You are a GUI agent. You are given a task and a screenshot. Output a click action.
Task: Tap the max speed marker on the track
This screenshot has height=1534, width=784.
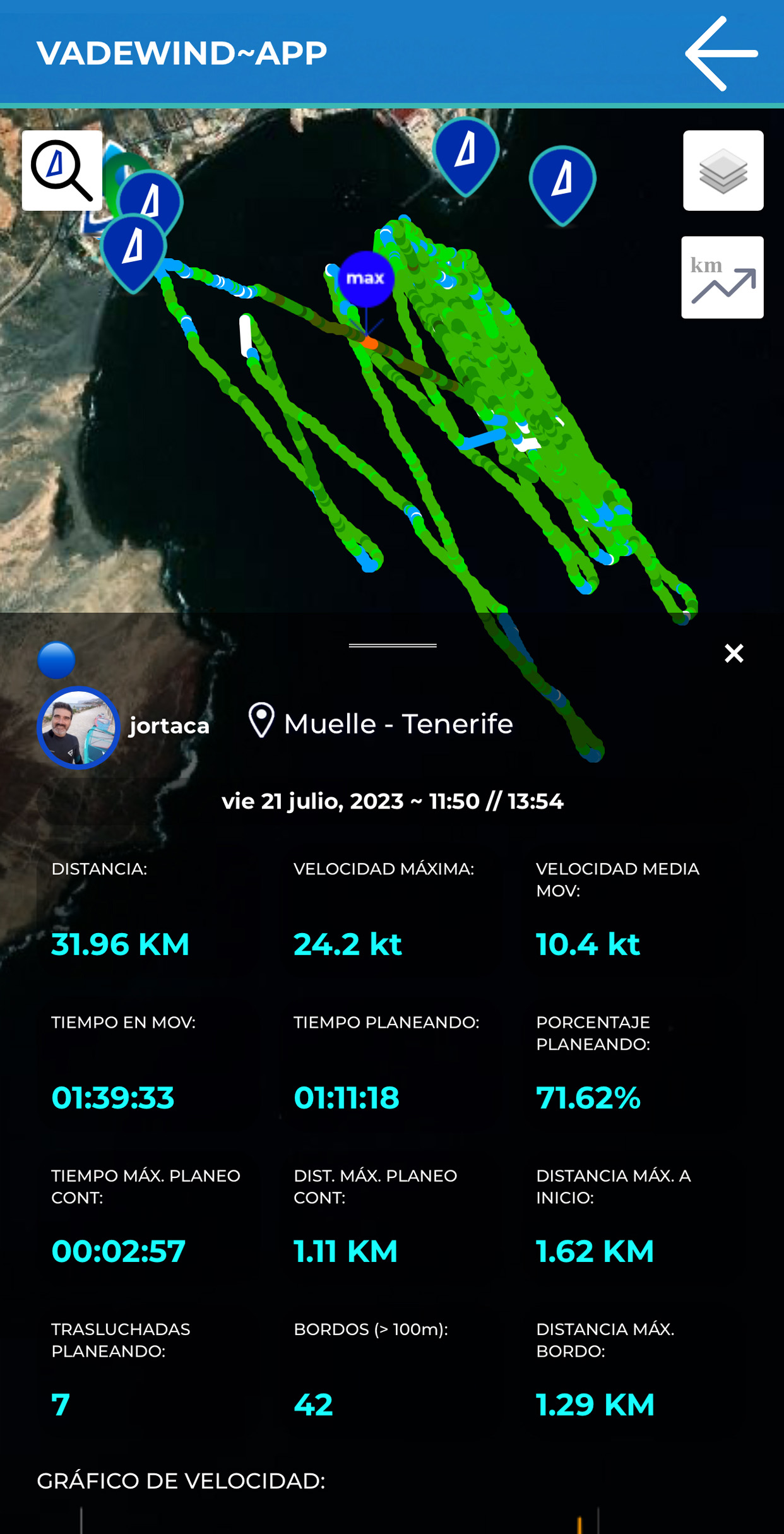point(365,278)
